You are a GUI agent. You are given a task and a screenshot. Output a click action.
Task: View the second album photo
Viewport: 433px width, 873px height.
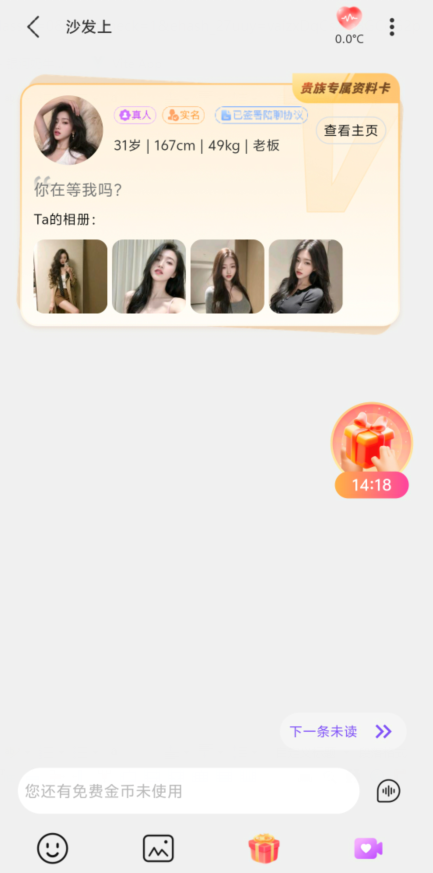[x=149, y=277]
